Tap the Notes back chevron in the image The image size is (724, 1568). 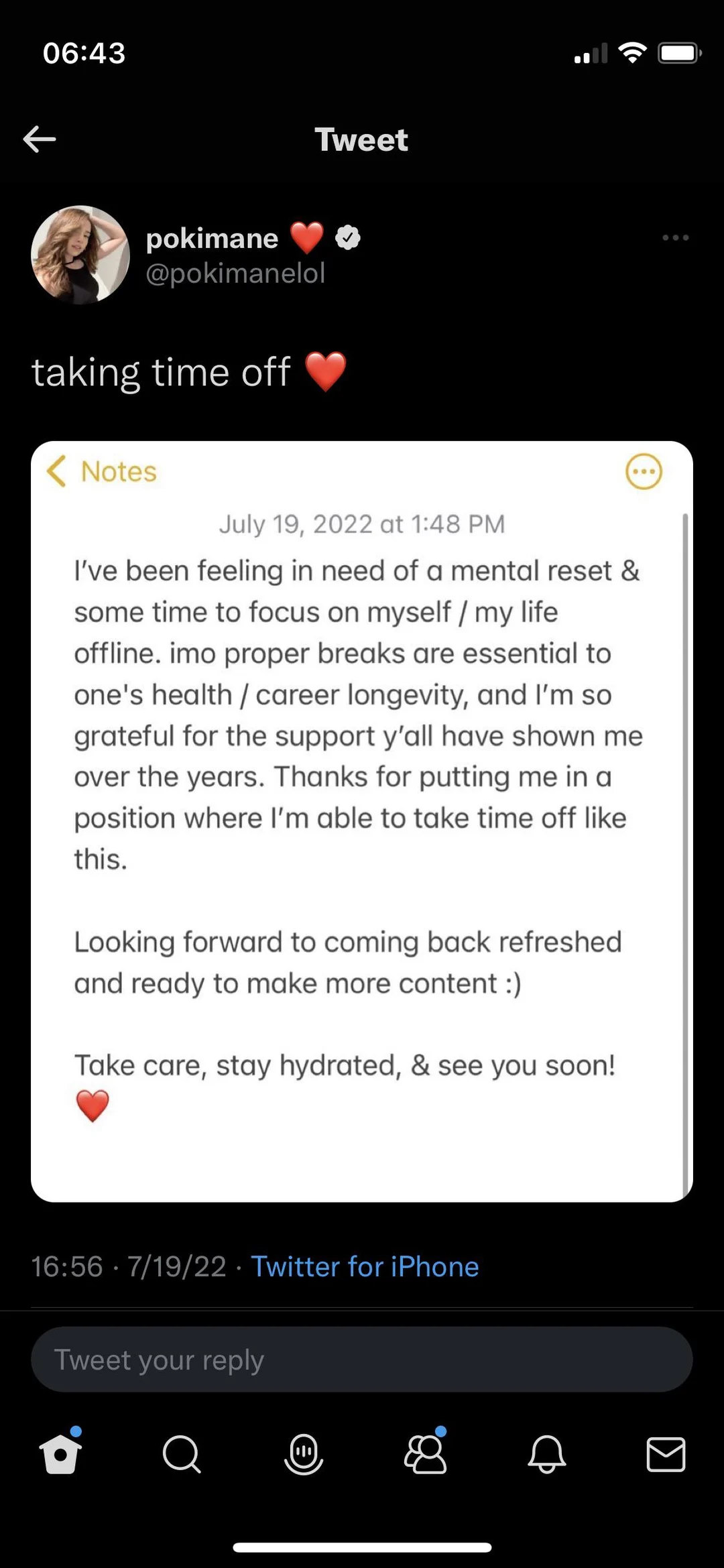coord(57,471)
